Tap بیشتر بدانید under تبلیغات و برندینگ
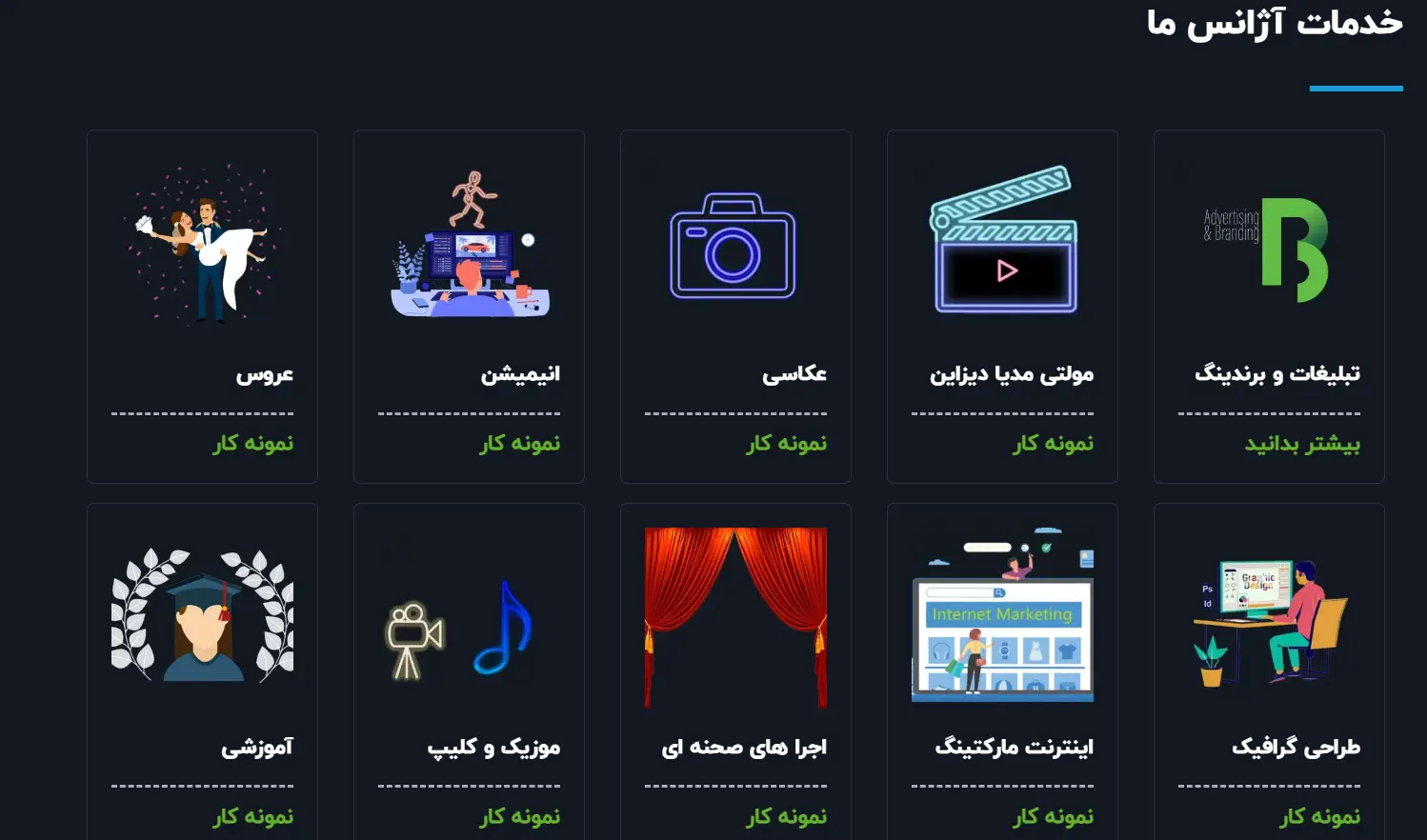This screenshot has height=840, width=1427. point(1301,444)
